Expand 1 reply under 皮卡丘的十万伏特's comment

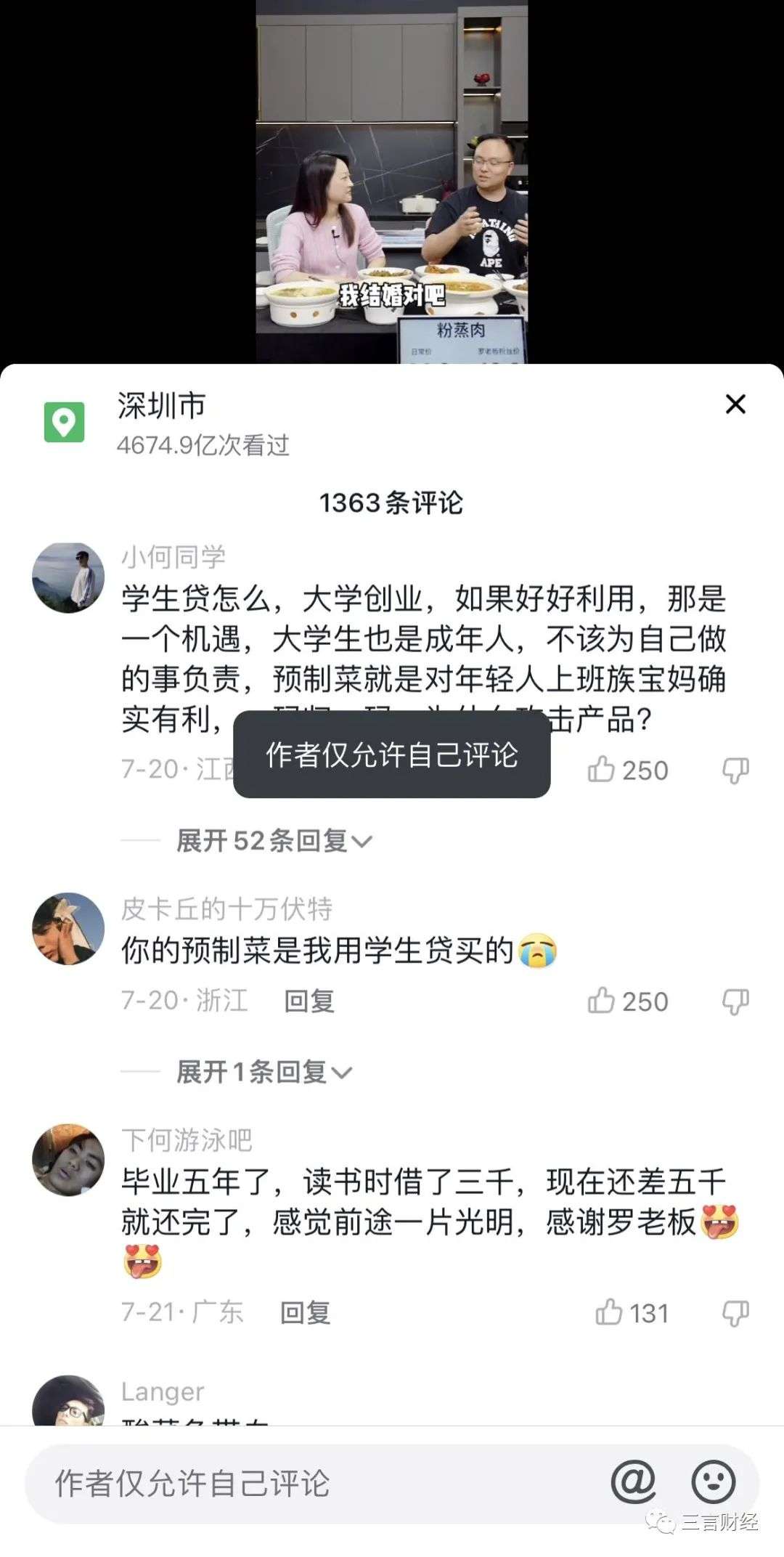(264, 1072)
